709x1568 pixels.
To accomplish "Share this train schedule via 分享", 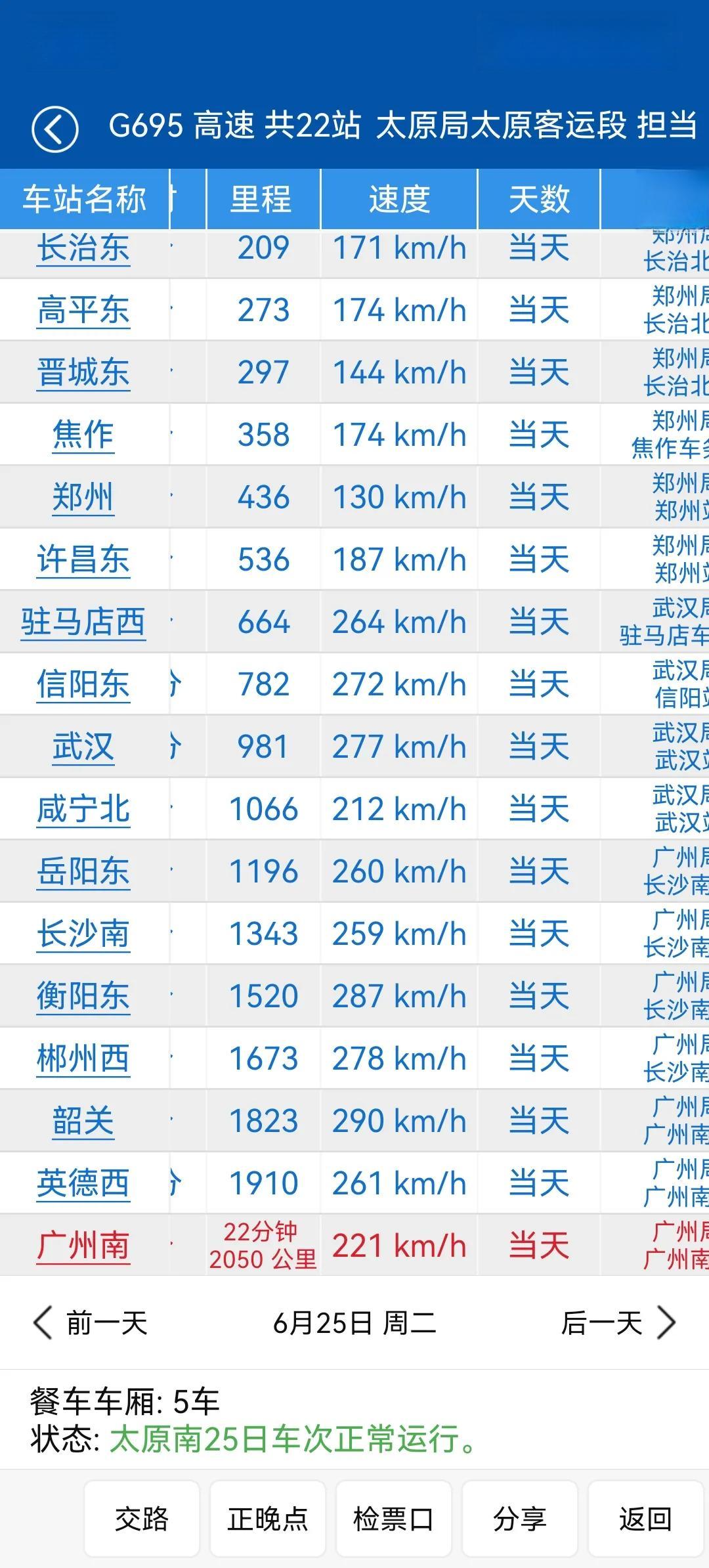I will (x=520, y=1519).
